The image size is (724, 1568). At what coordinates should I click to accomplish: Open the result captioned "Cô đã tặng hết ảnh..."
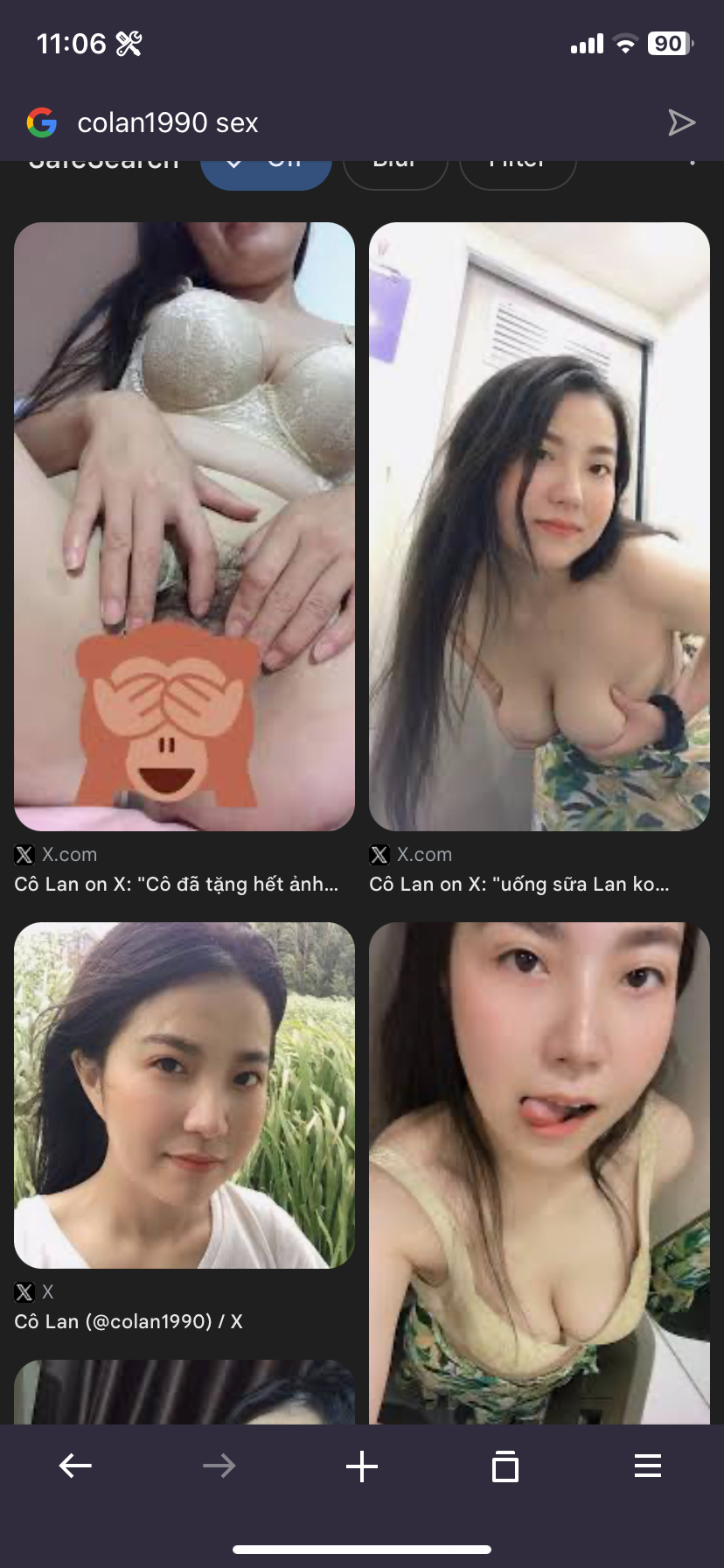point(177,884)
